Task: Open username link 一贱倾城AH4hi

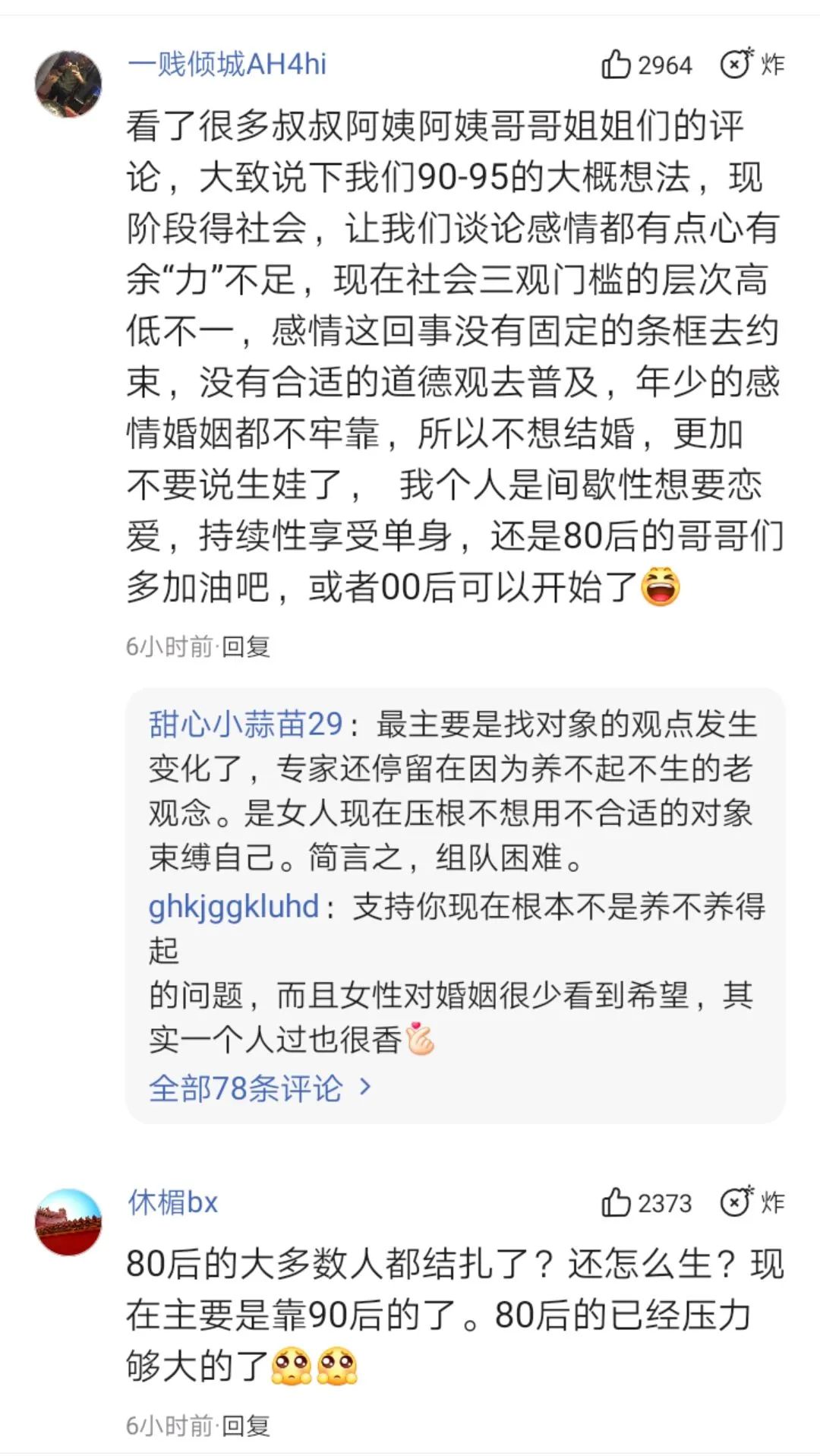Action: (227, 65)
